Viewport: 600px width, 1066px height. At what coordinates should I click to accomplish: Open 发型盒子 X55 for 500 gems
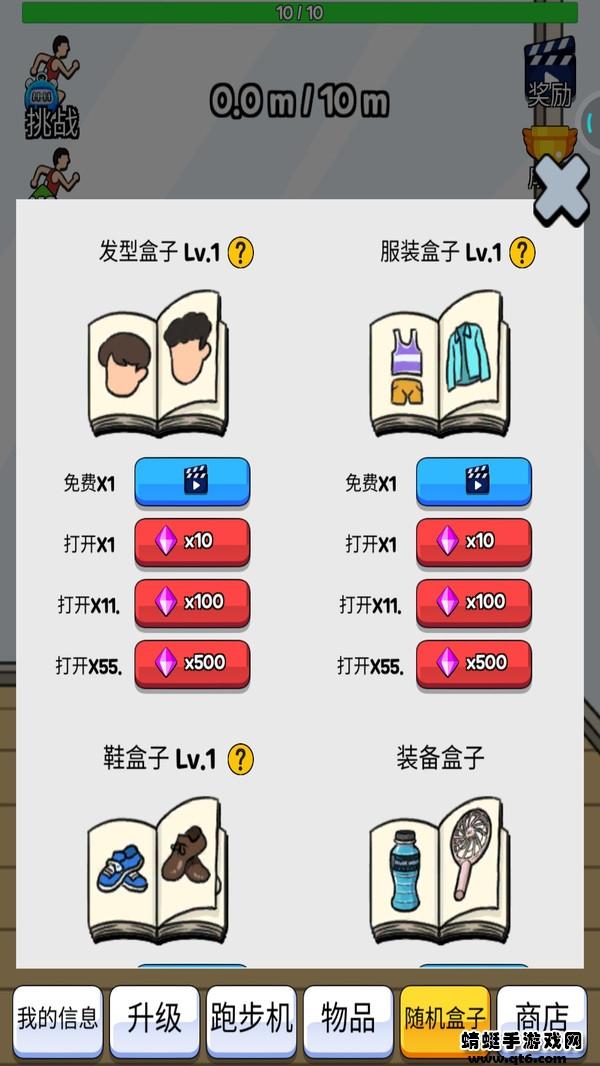(x=192, y=664)
